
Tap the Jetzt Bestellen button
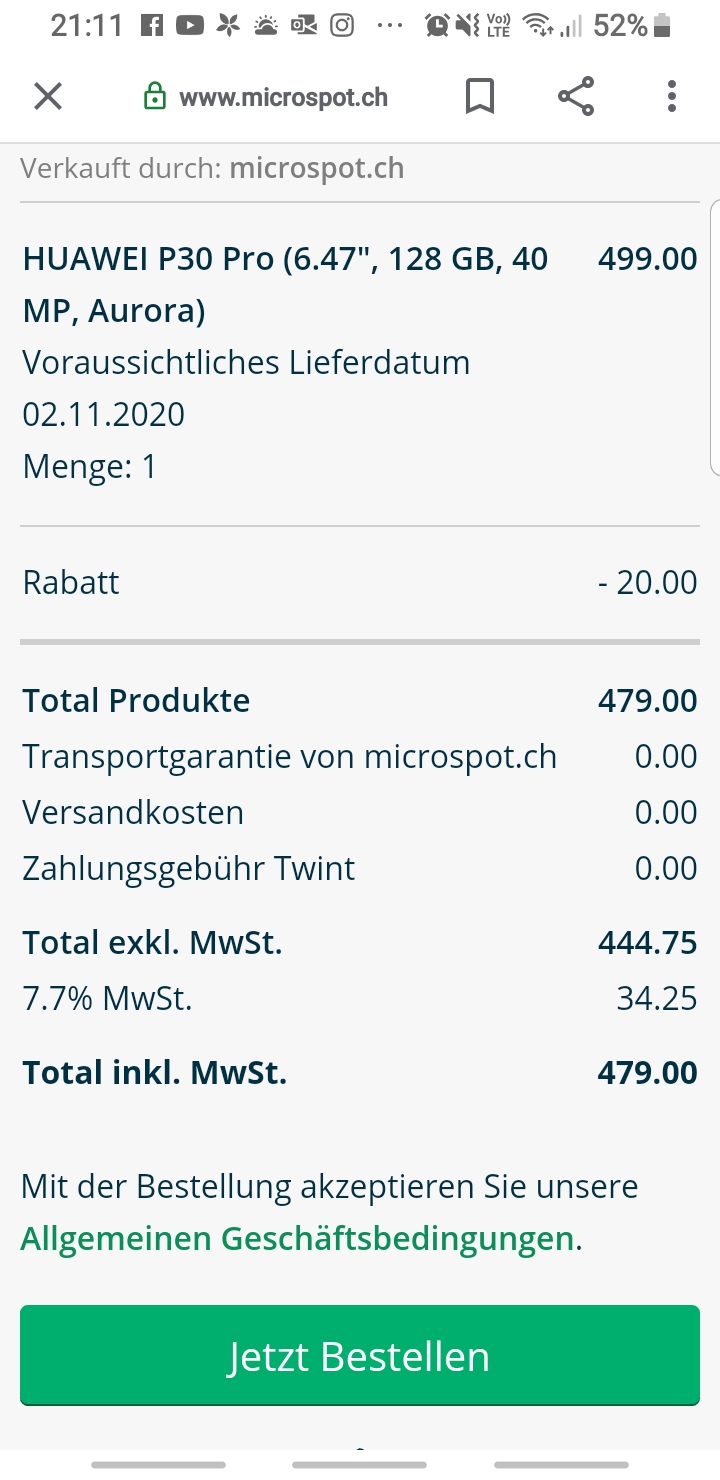point(359,1356)
